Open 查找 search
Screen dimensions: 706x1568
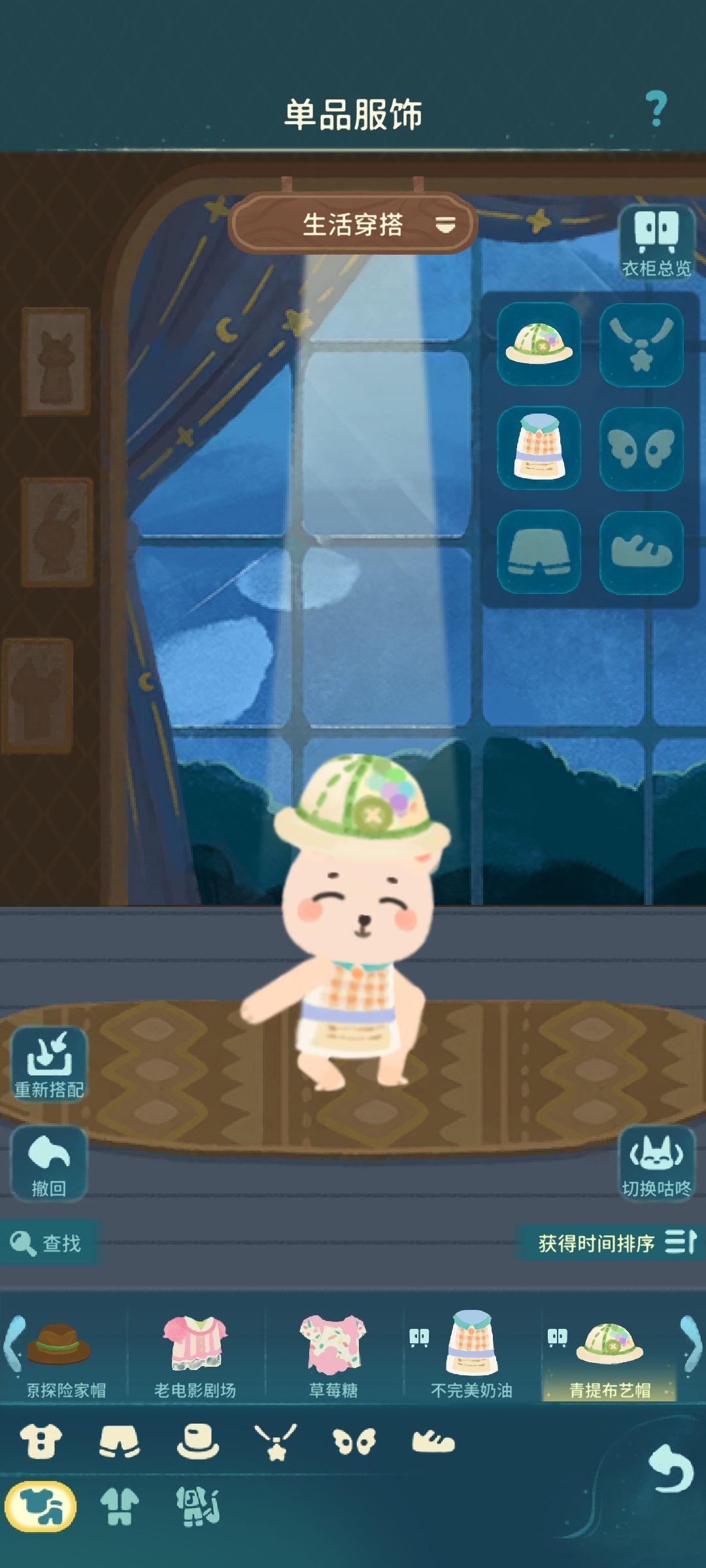[x=49, y=1243]
